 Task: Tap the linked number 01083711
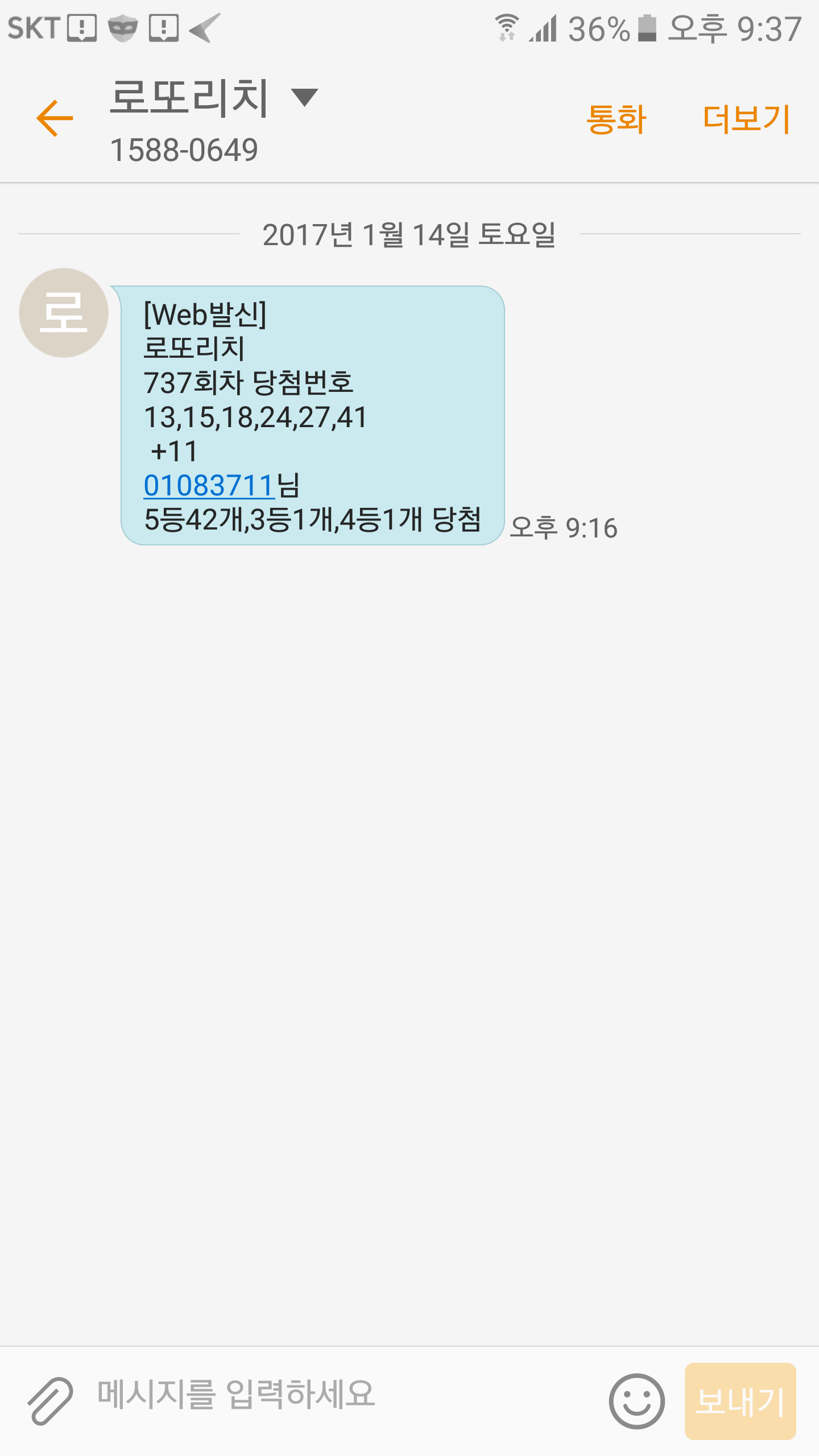(209, 486)
